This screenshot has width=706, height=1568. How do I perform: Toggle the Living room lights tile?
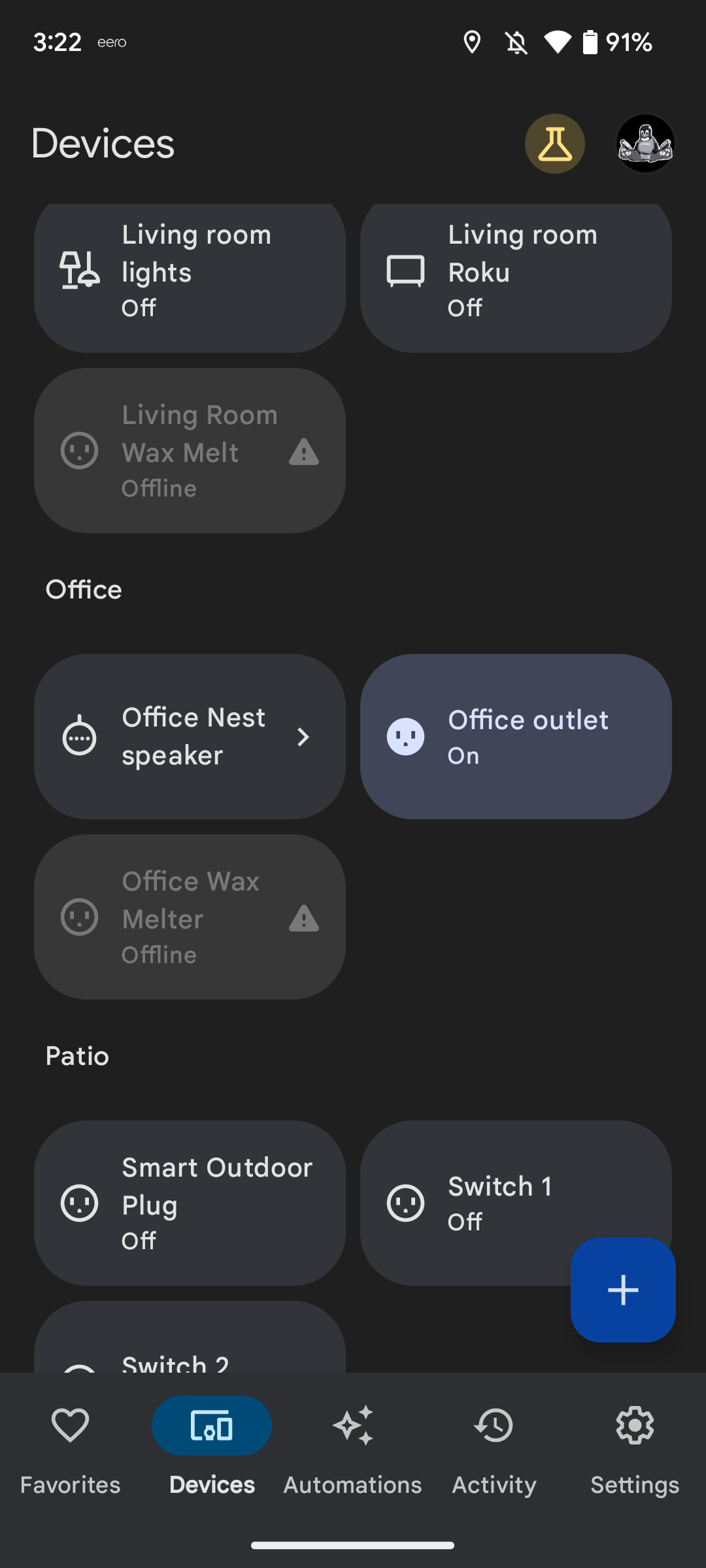tap(190, 274)
